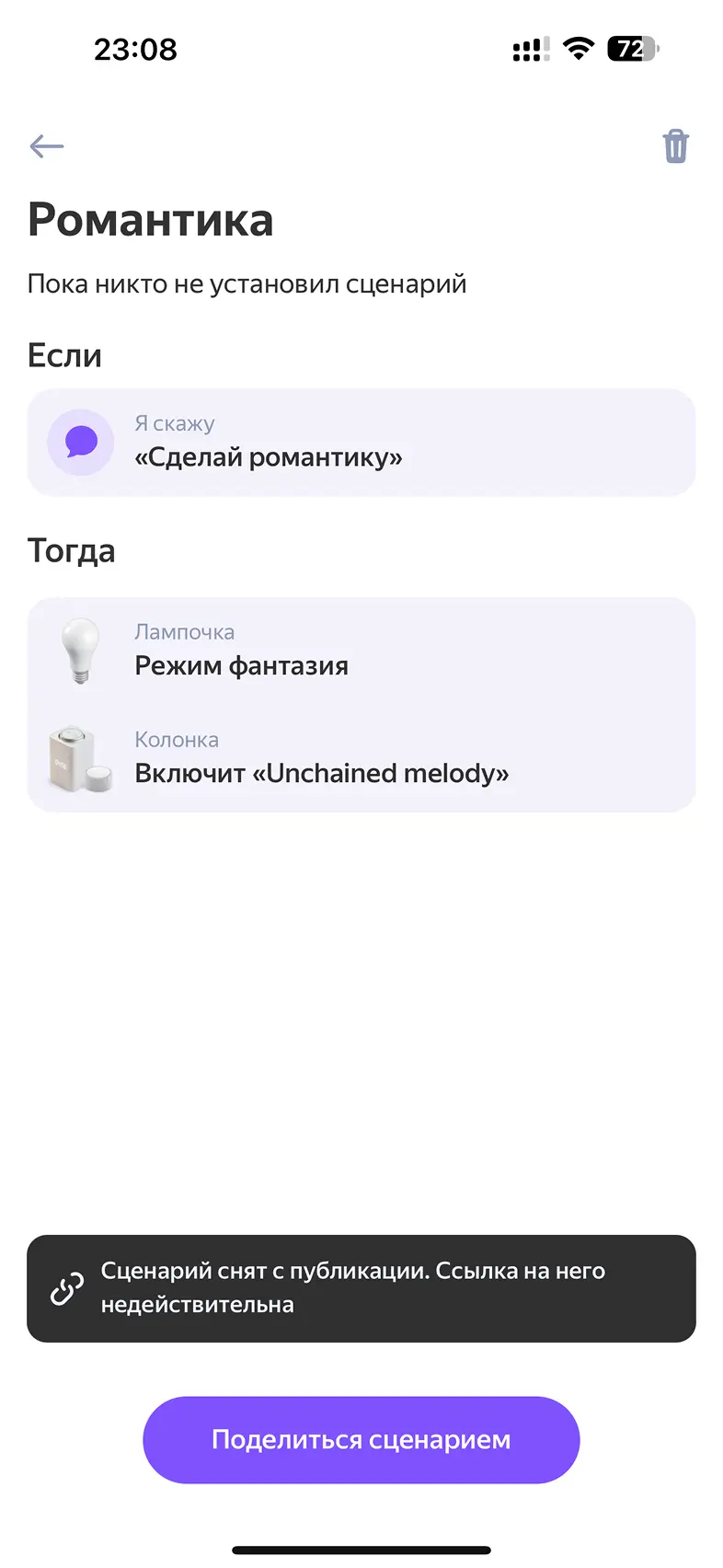Viewport: 723px width, 1568px height.
Task: Delete the scenario with the trash icon
Action: [675, 146]
